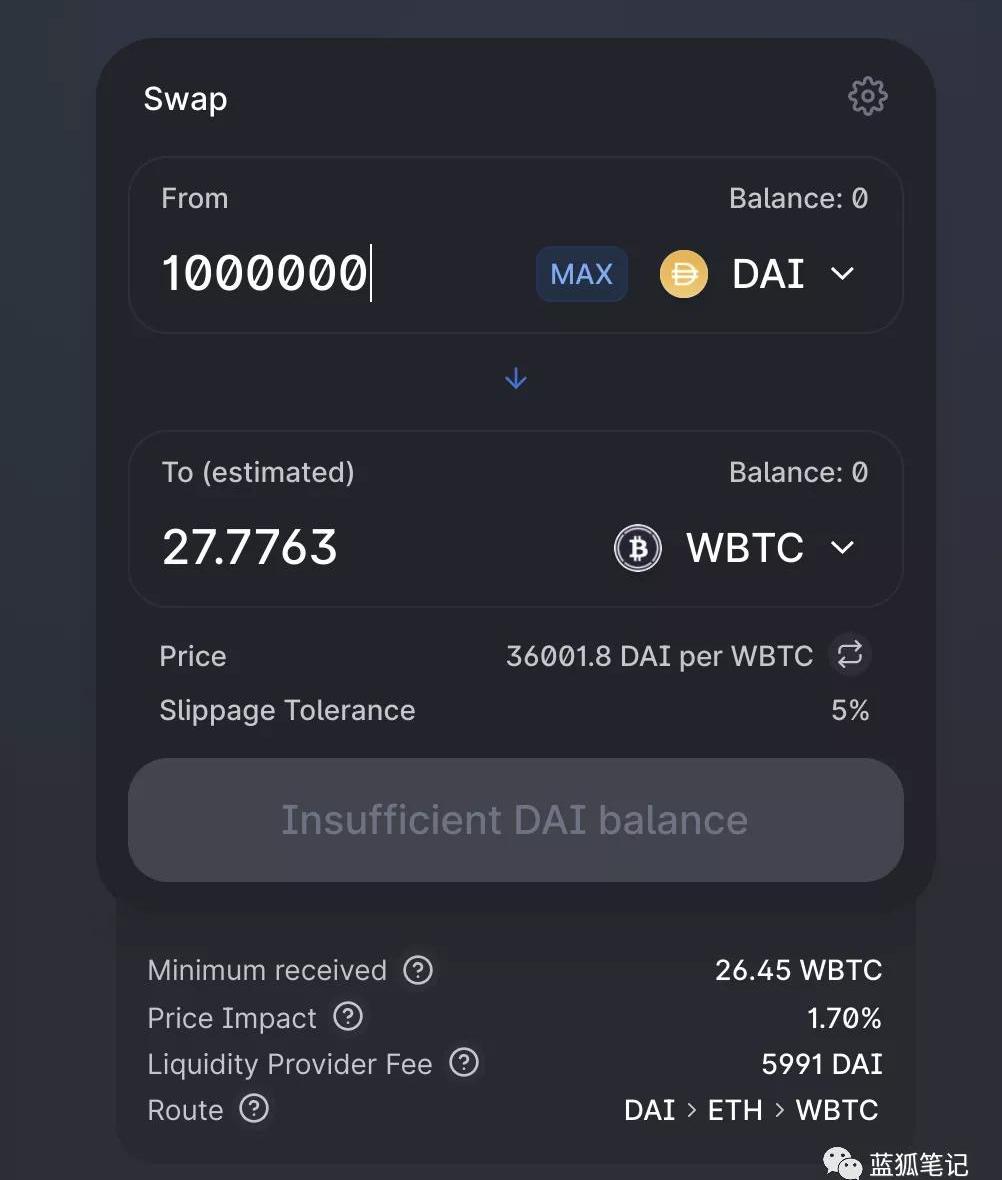
Task: Open the WBTC token selector
Action: point(735,547)
